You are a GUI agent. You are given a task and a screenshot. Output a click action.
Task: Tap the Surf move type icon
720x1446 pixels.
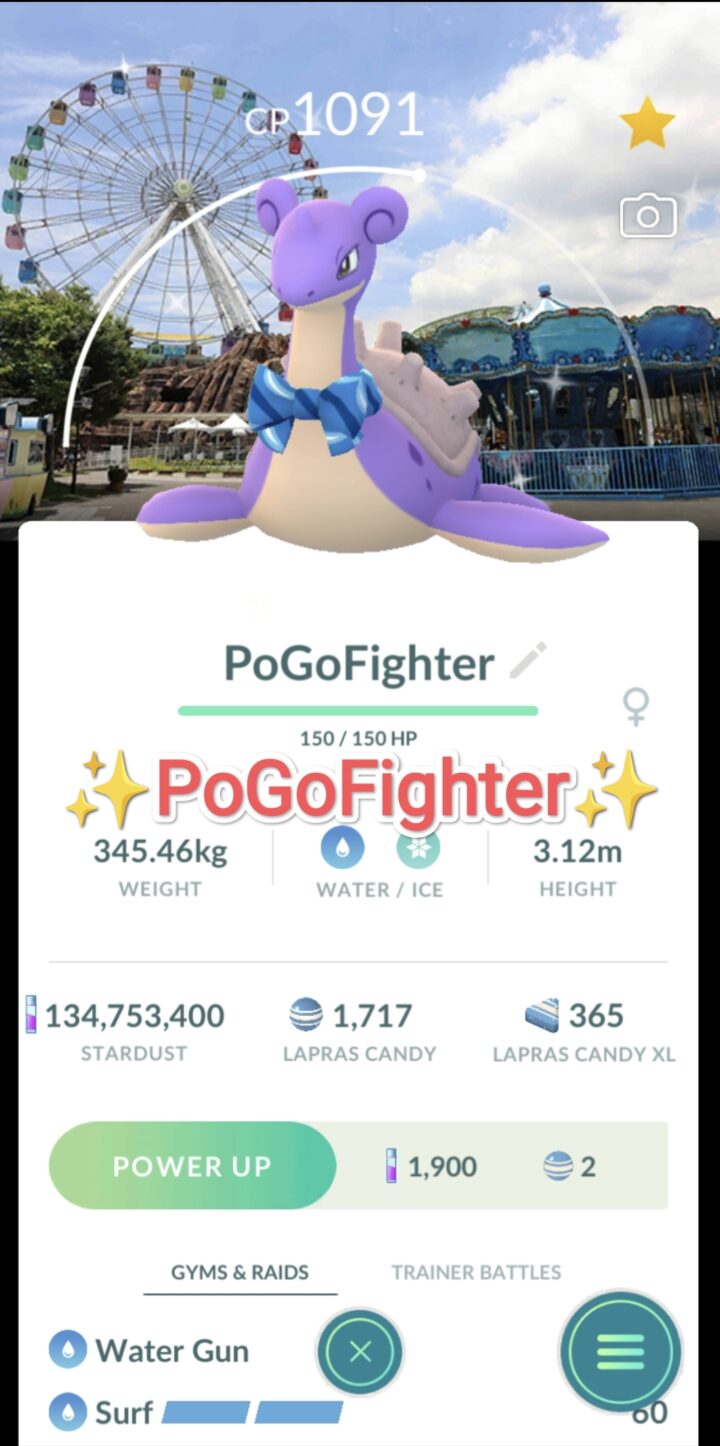(x=67, y=1412)
